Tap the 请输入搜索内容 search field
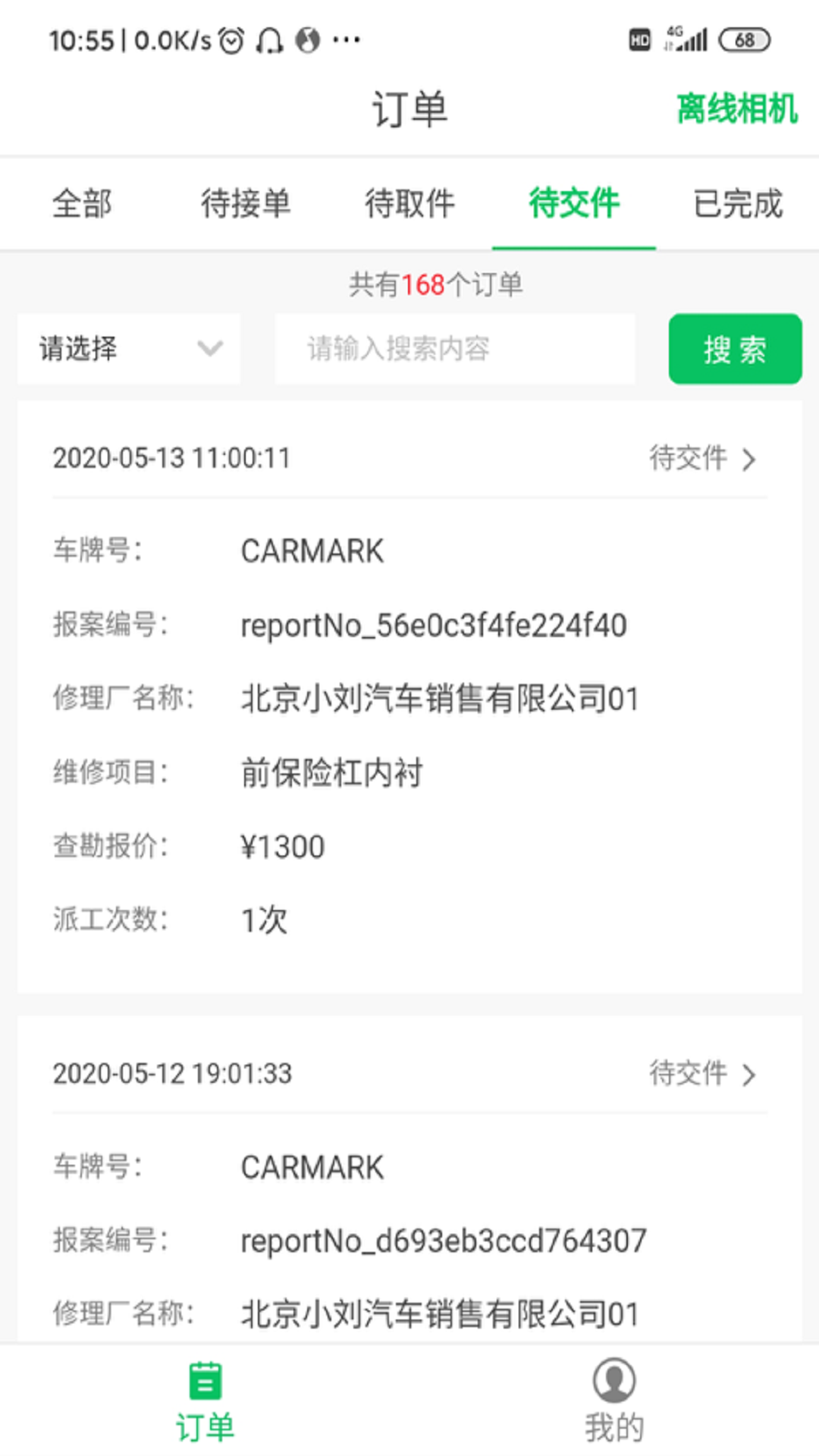This screenshot has width=819, height=1456. coord(455,349)
